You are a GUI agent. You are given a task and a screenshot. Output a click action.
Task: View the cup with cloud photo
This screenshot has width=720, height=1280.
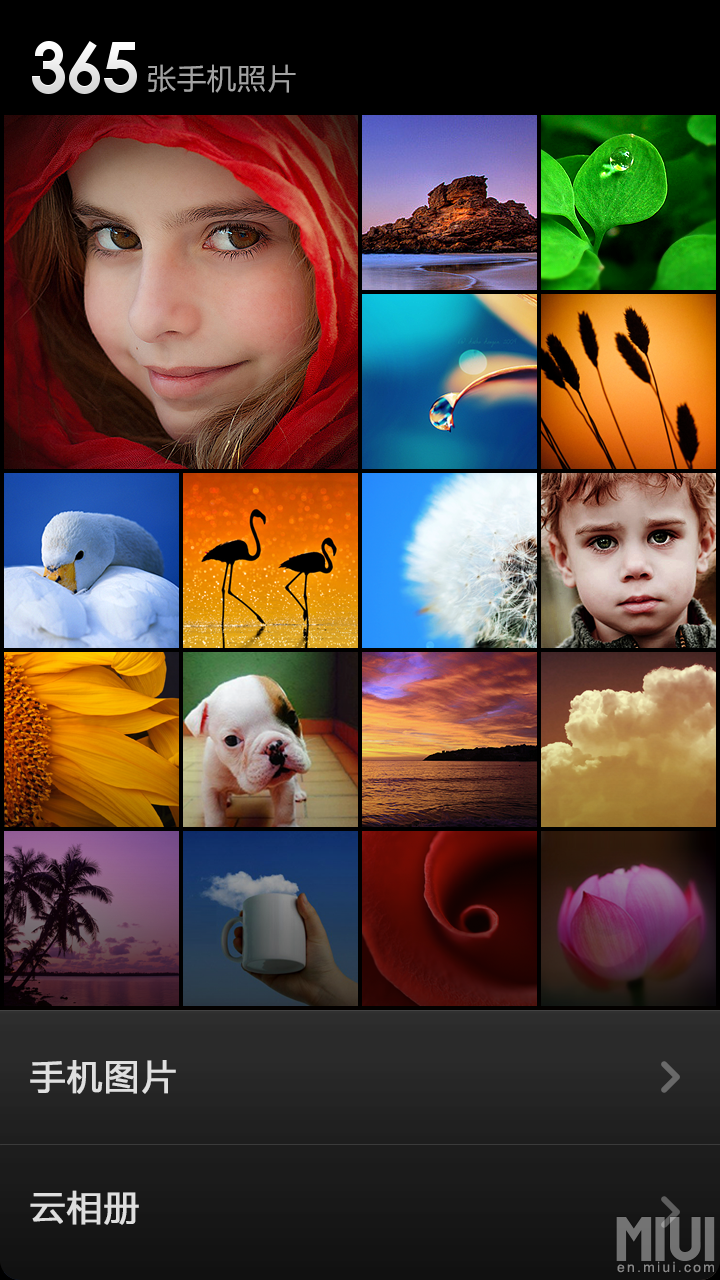[x=270, y=918]
